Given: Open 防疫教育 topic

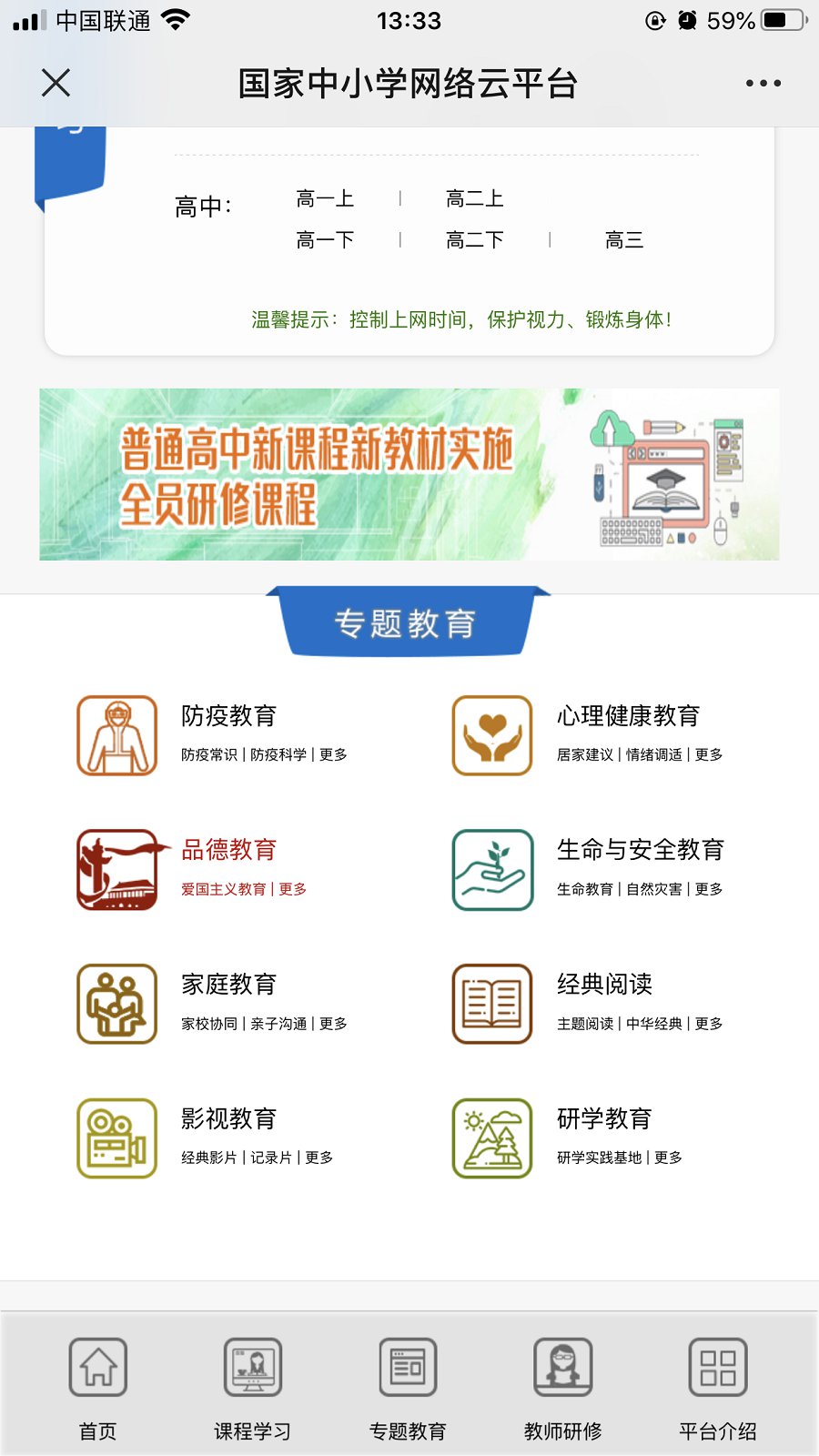Looking at the screenshot, I should click(x=228, y=716).
